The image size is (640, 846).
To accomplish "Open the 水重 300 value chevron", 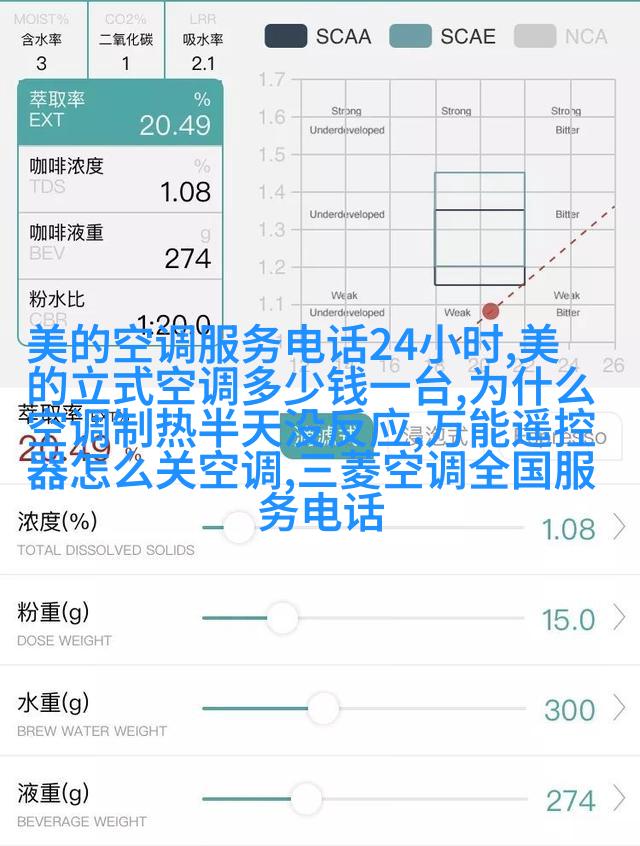I will 620,709.
